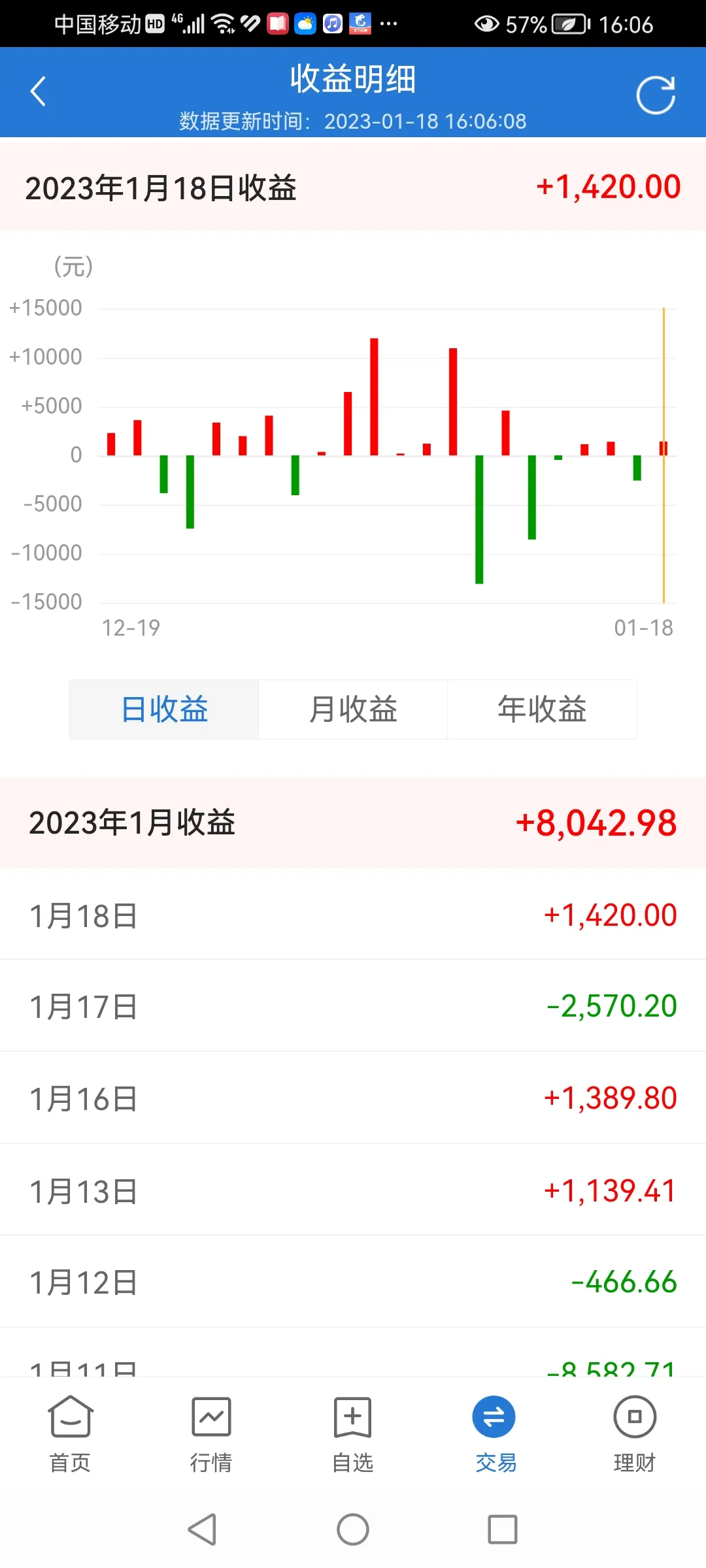Open the system recent apps view

pyautogui.click(x=502, y=1529)
